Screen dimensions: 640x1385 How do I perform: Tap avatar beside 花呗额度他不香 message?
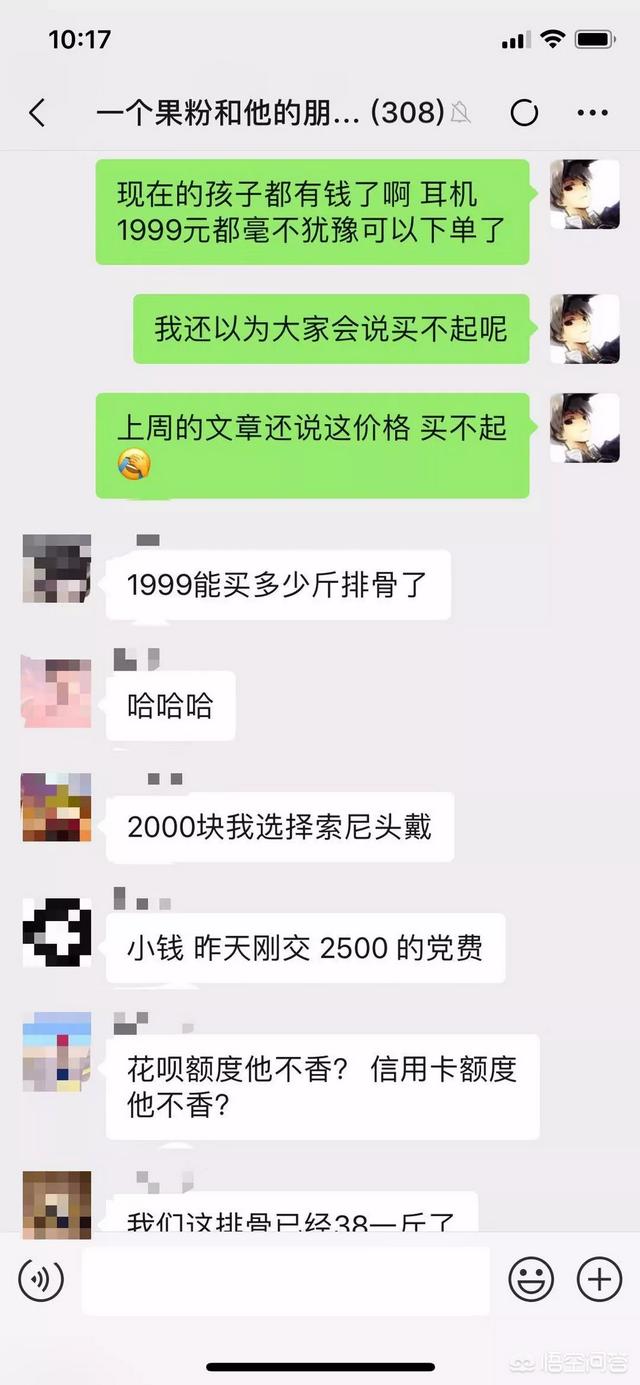click(x=57, y=1051)
